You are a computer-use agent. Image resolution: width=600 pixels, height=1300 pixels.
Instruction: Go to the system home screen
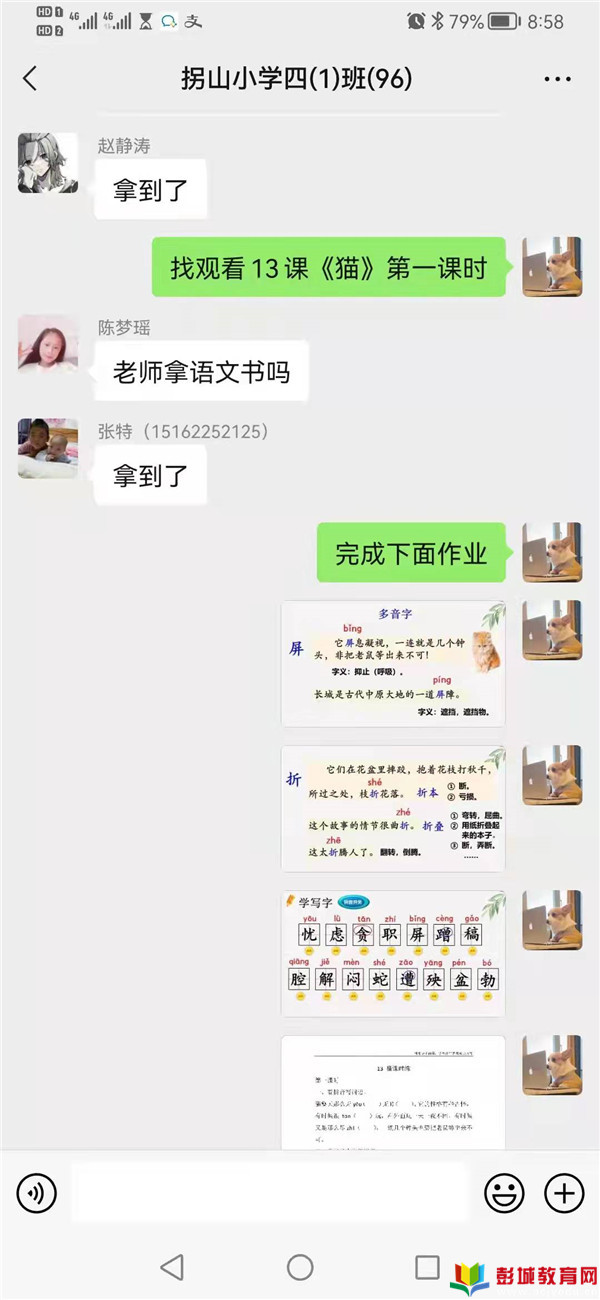300,1267
